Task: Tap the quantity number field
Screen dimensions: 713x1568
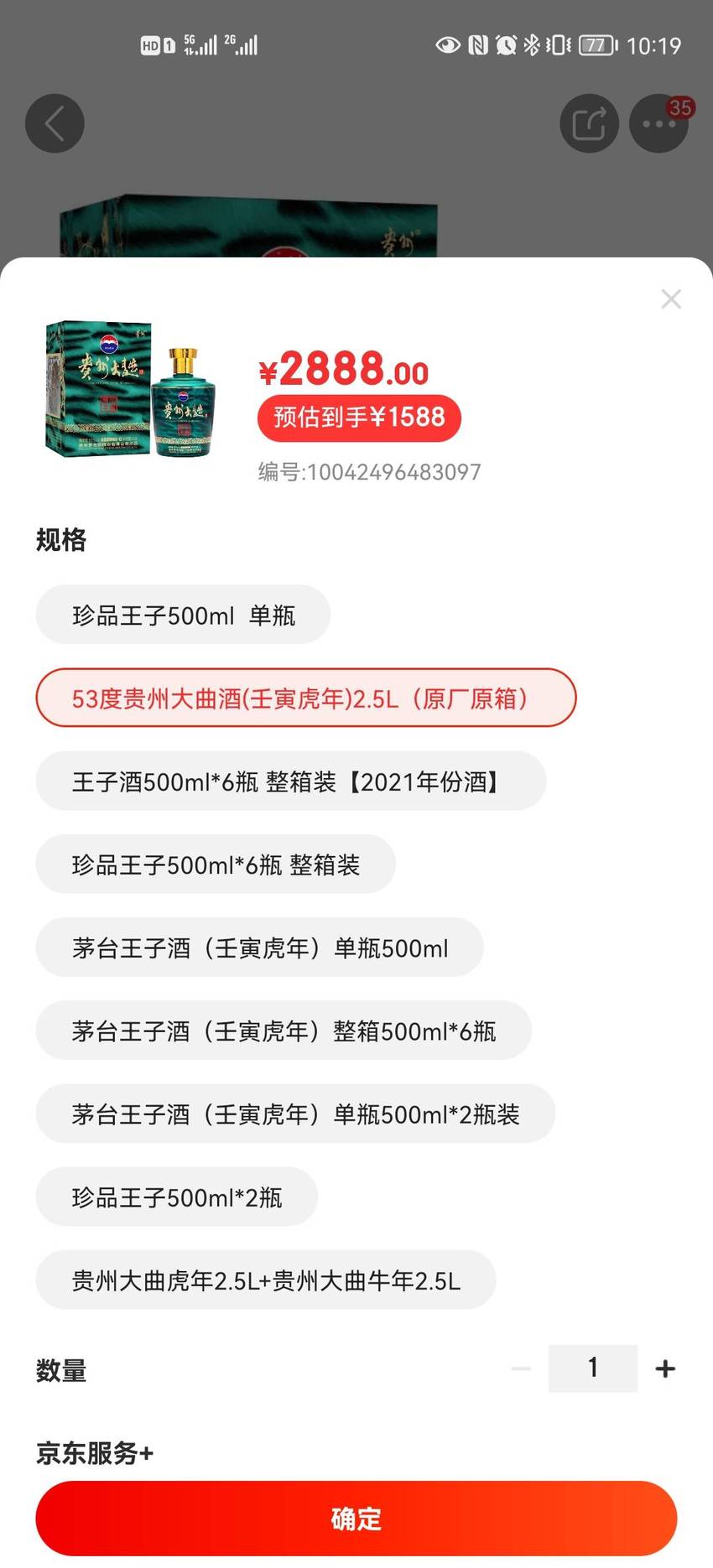Action: pyautogui.click(x=593, y=1368)
